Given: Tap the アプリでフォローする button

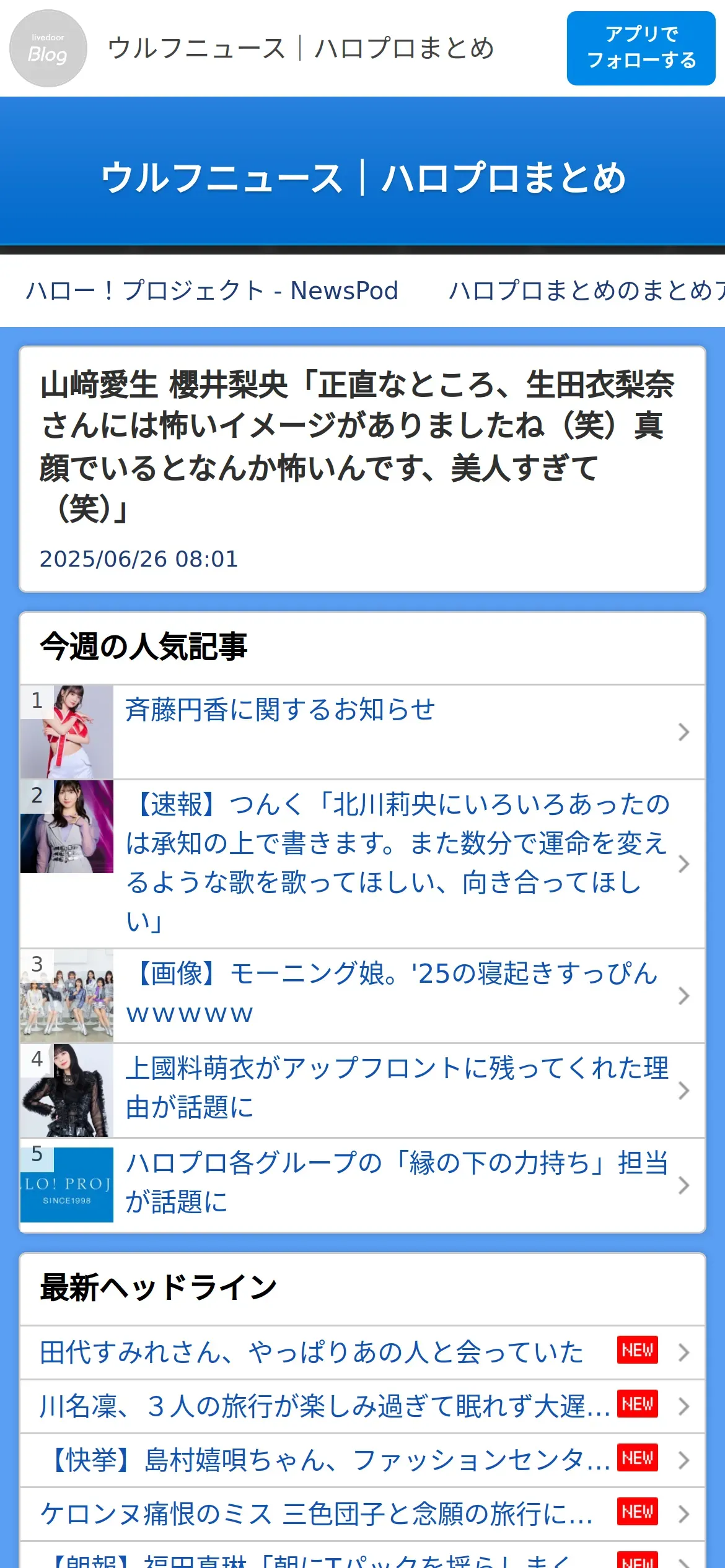Looking at the screenshot, I should 641,48.
